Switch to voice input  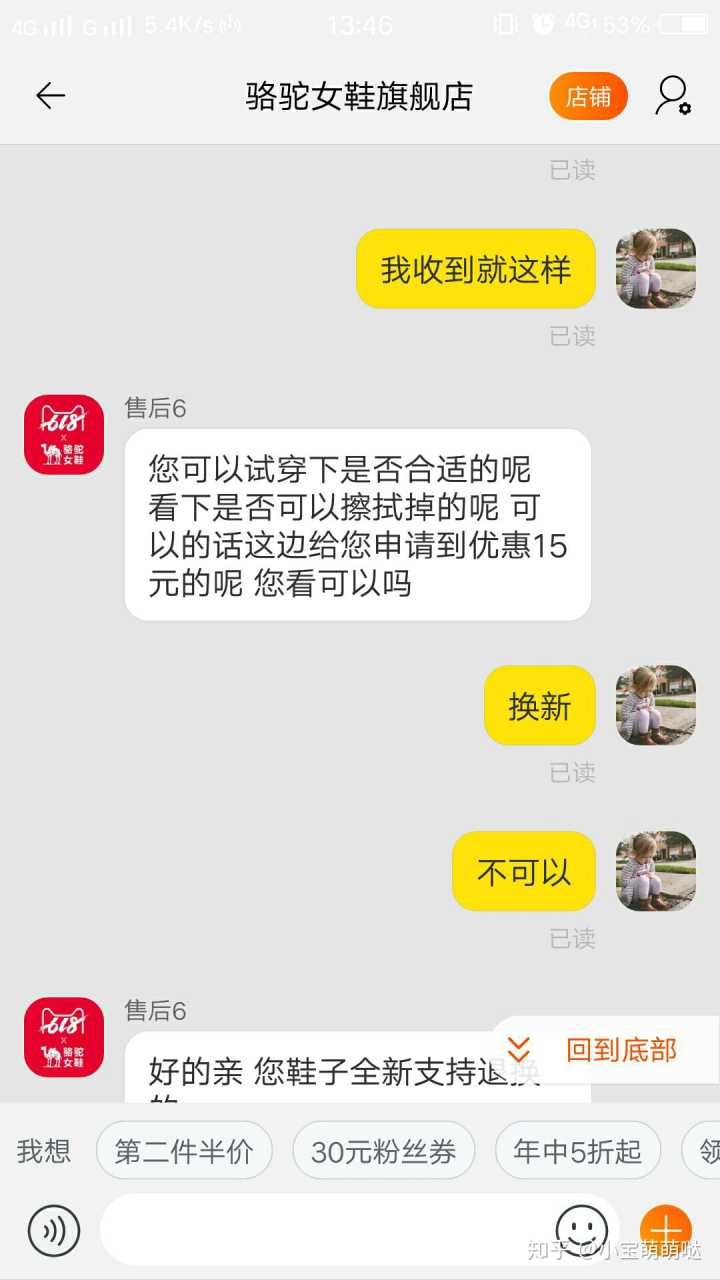tap(54, 1230)
